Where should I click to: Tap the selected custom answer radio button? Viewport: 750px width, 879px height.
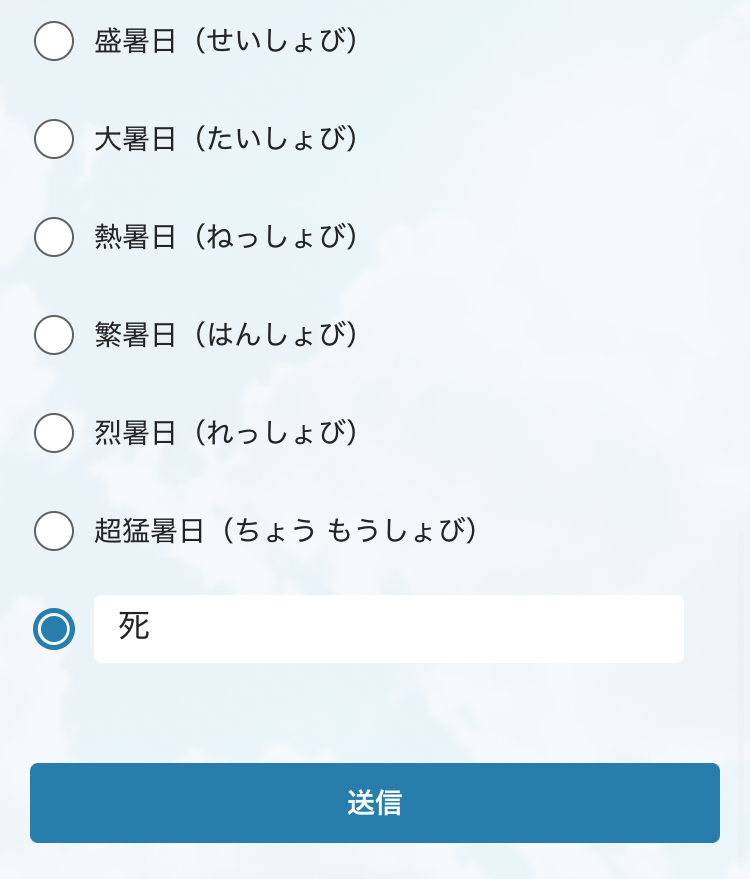tap(54, 629)
